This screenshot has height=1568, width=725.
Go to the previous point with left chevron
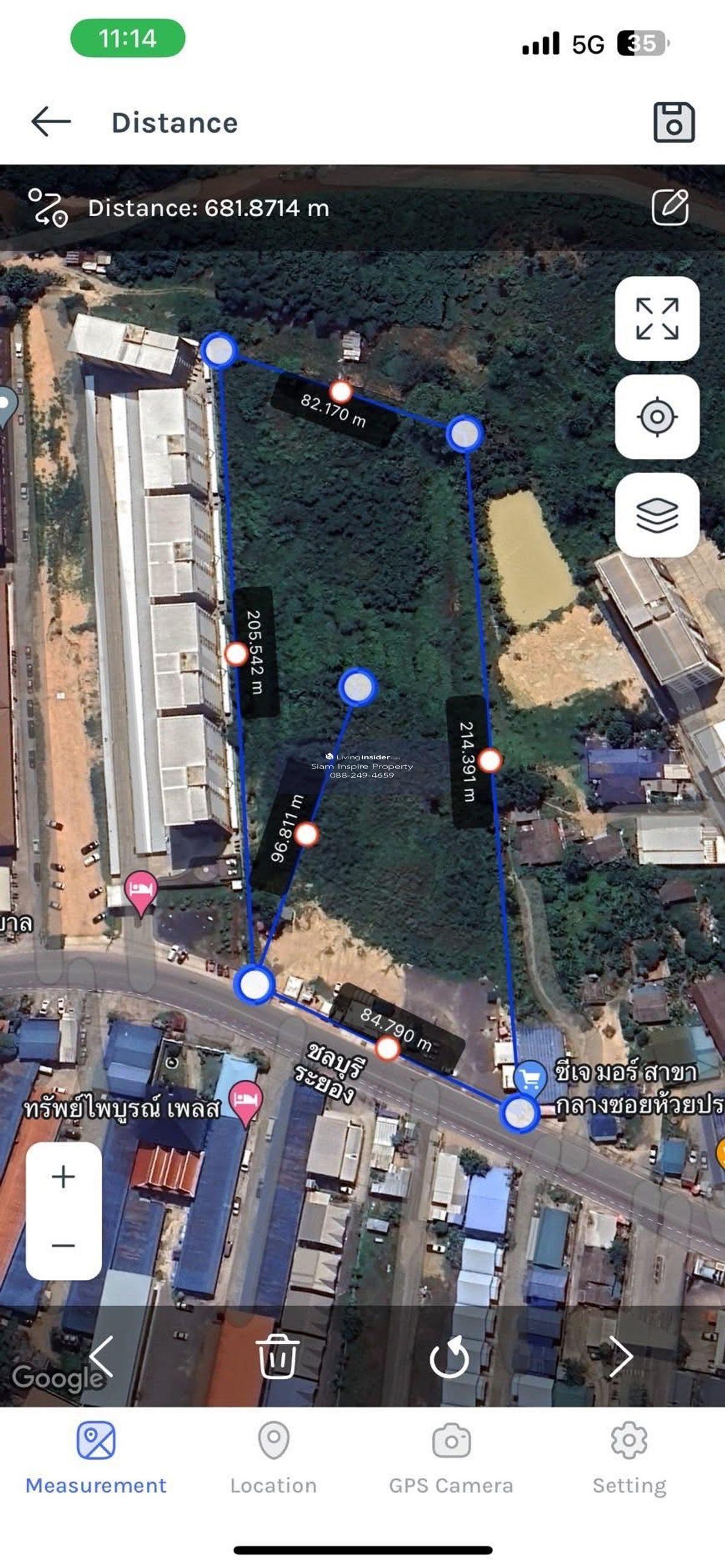tap(102, 1356)
